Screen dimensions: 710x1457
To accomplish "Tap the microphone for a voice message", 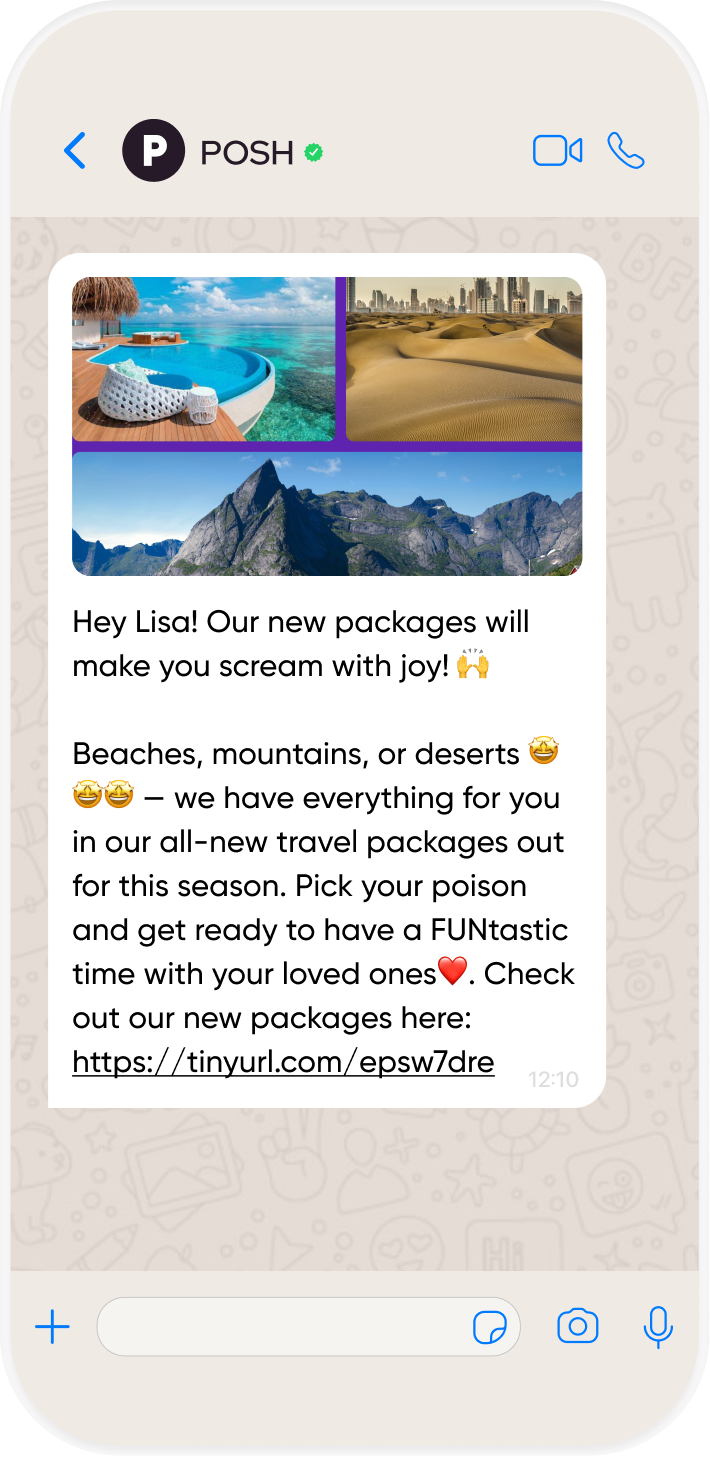I will pyautogui.click(x=657, y=1327).
